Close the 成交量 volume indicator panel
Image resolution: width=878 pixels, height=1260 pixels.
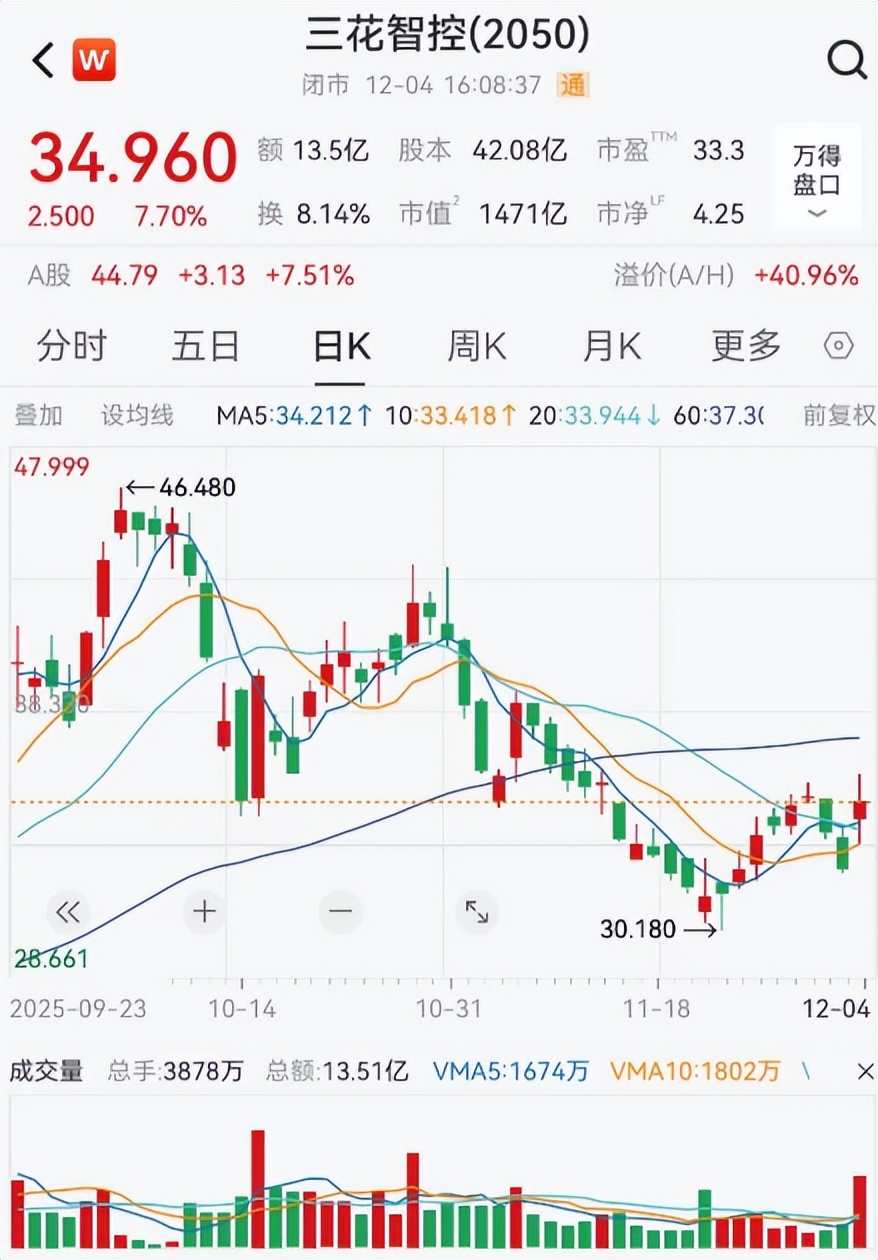pos(865,1072)
